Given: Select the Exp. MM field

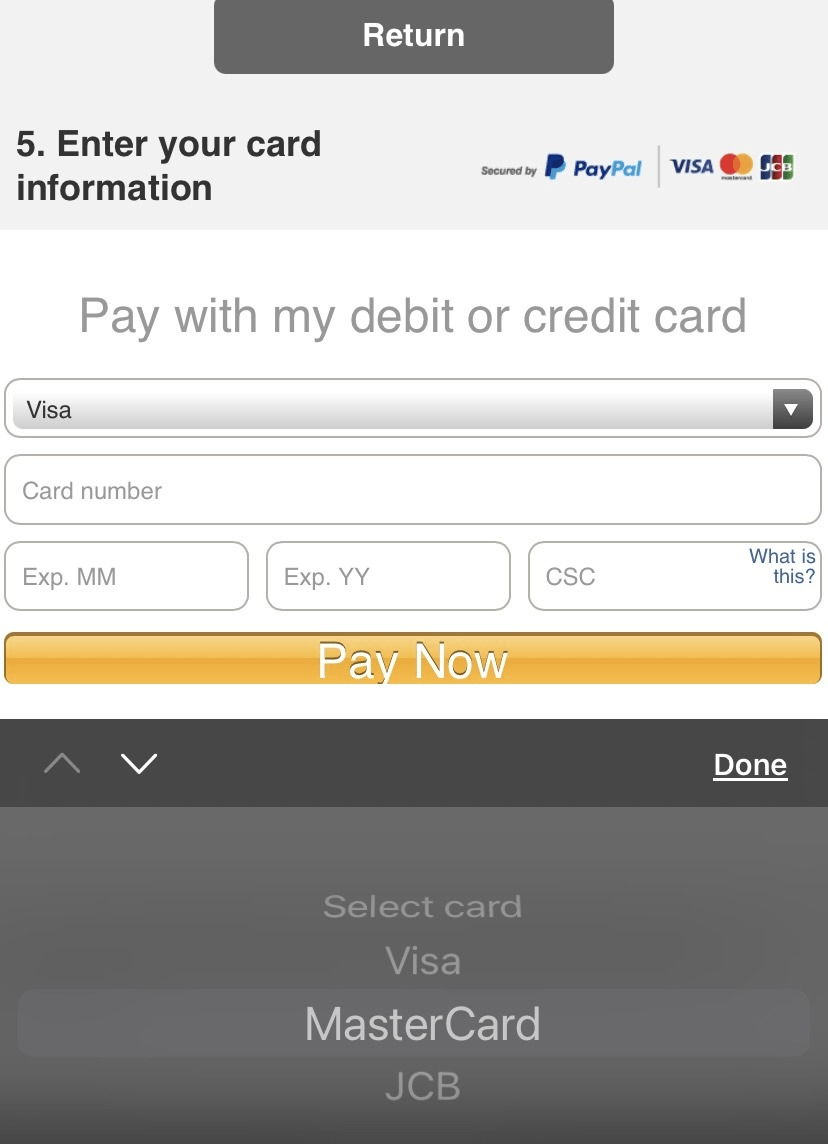Looking at the screenshot, I should pos(126,576).
